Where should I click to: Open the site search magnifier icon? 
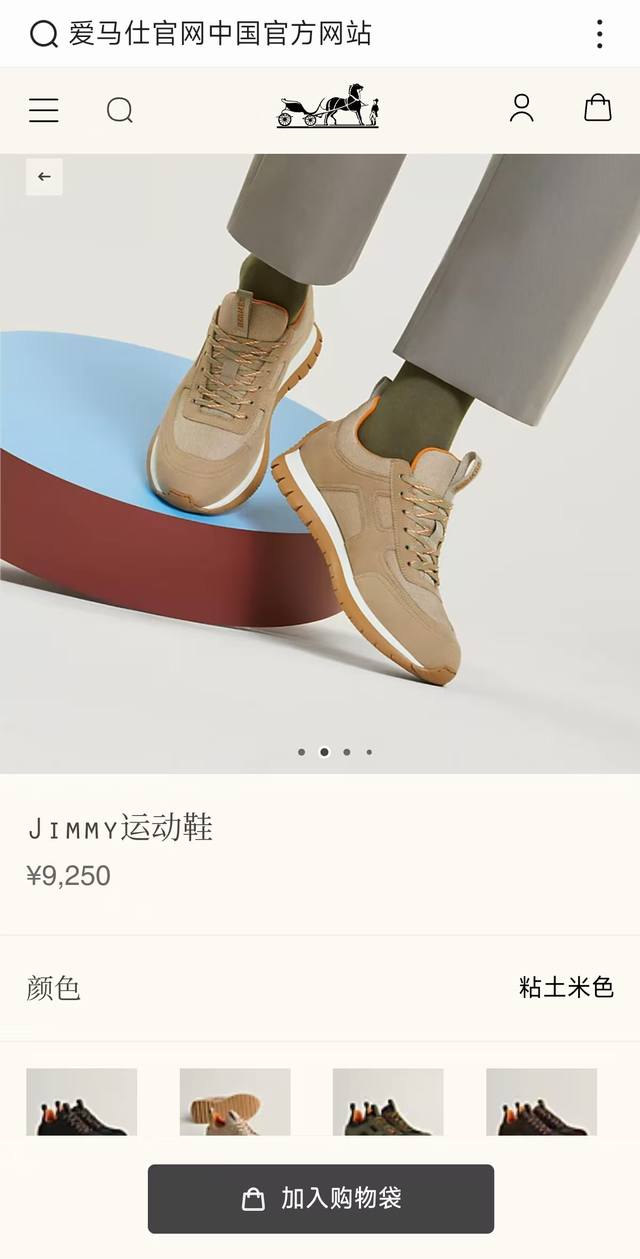click(120, 110)
